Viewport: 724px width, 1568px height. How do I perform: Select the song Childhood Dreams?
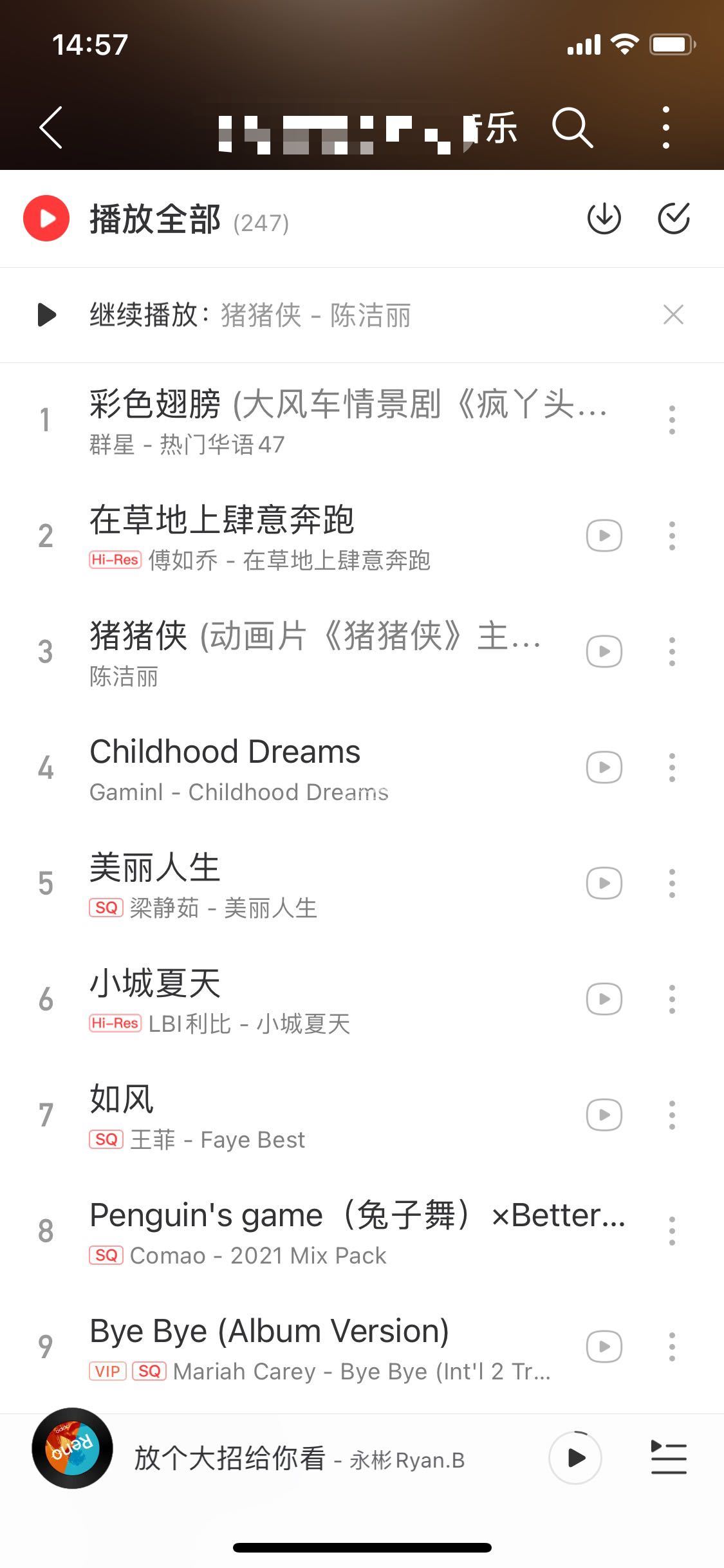(x=257, y=767)
